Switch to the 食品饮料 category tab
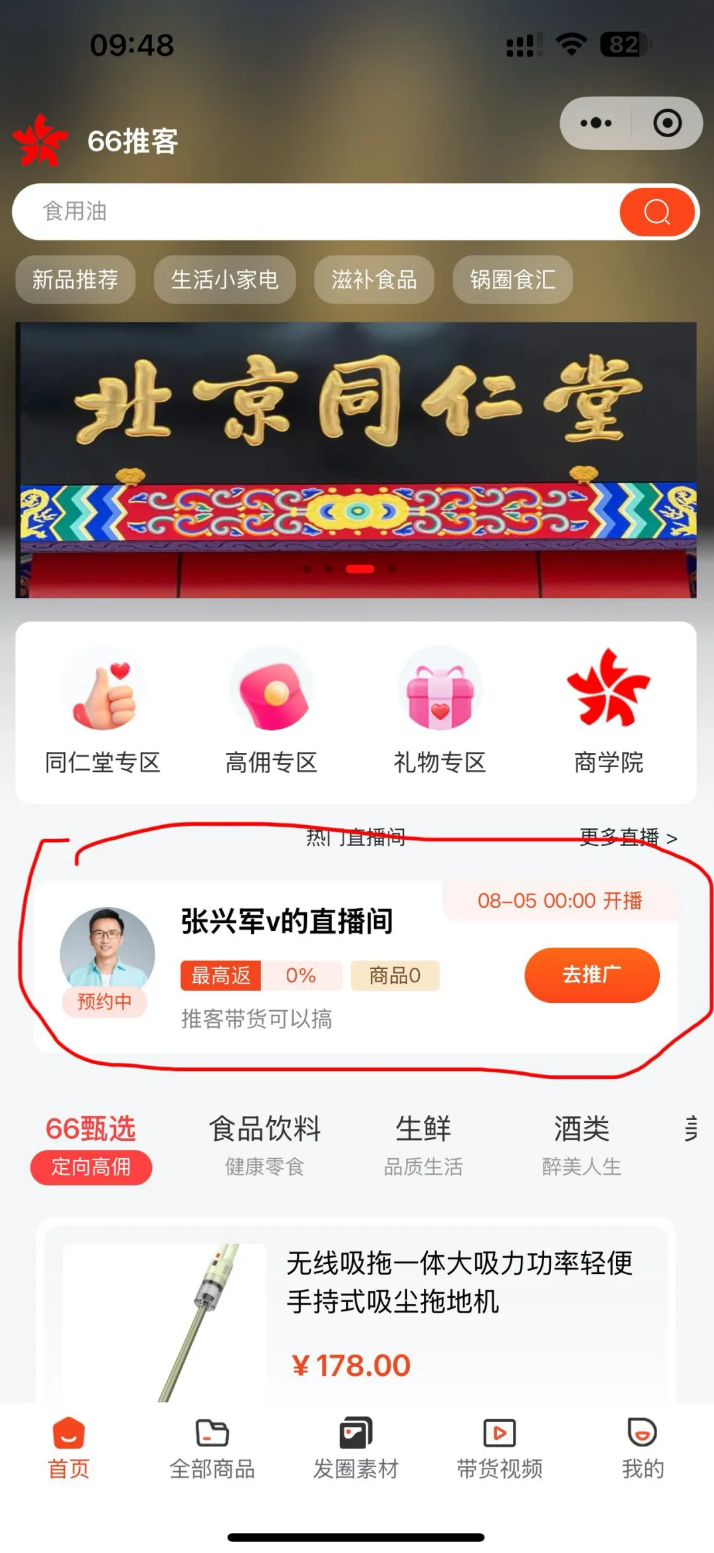 [264, 1143]
